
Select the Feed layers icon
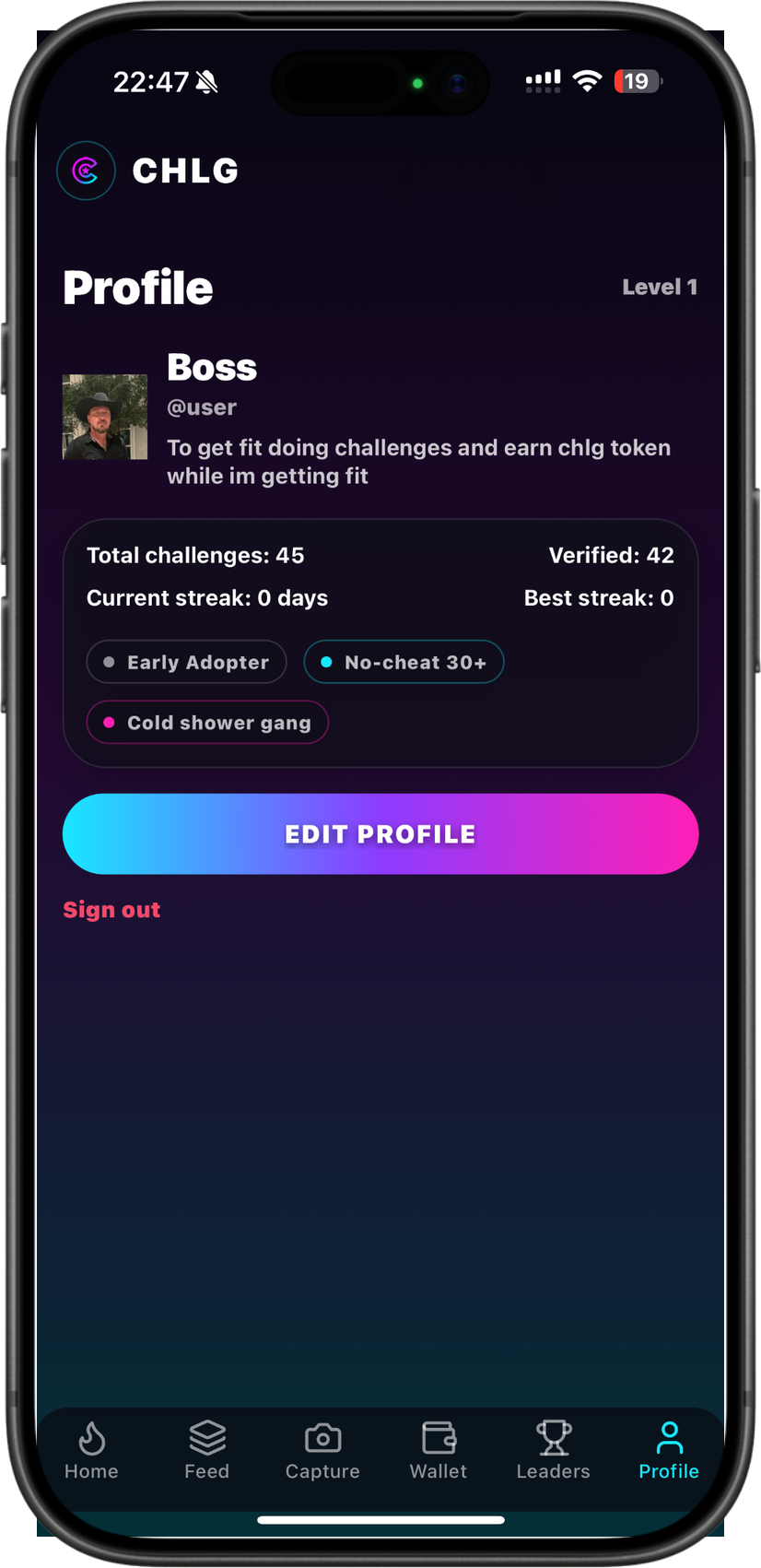click(206, 1436)
